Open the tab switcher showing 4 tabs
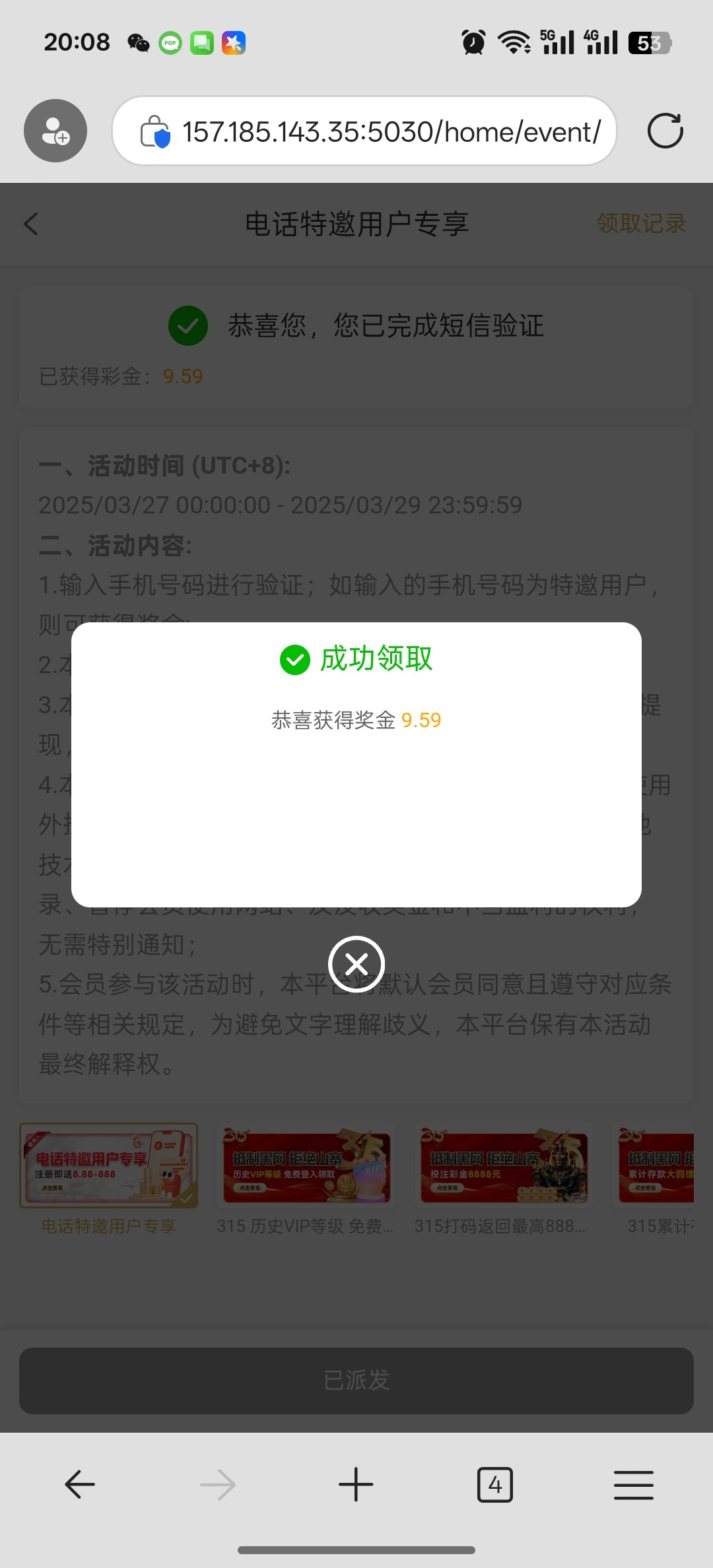This screenshot has width=713, height=1568. [494, 1485]
